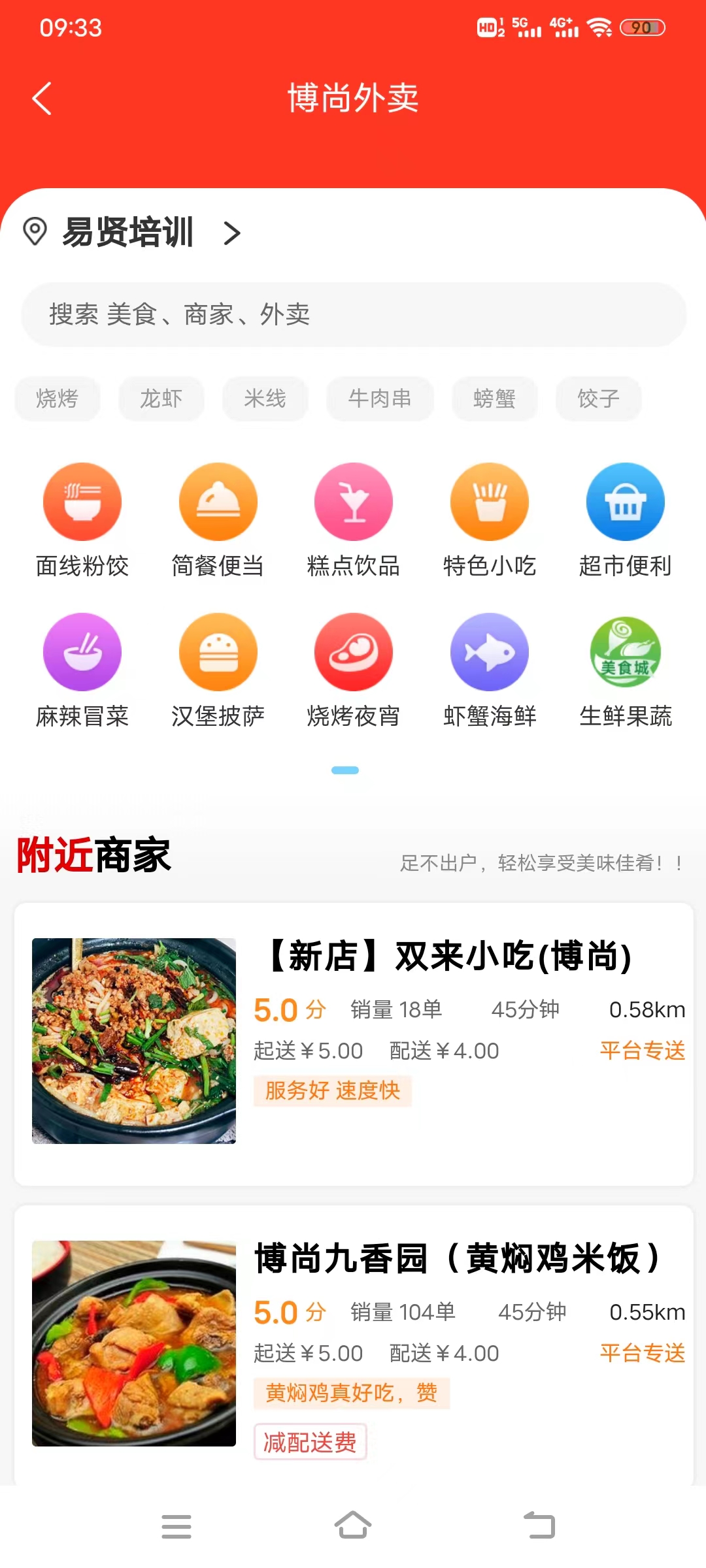The image size is (706, 1568).
Task: Tap the 饺子 quick search chip
Action: tap(598, 399)
